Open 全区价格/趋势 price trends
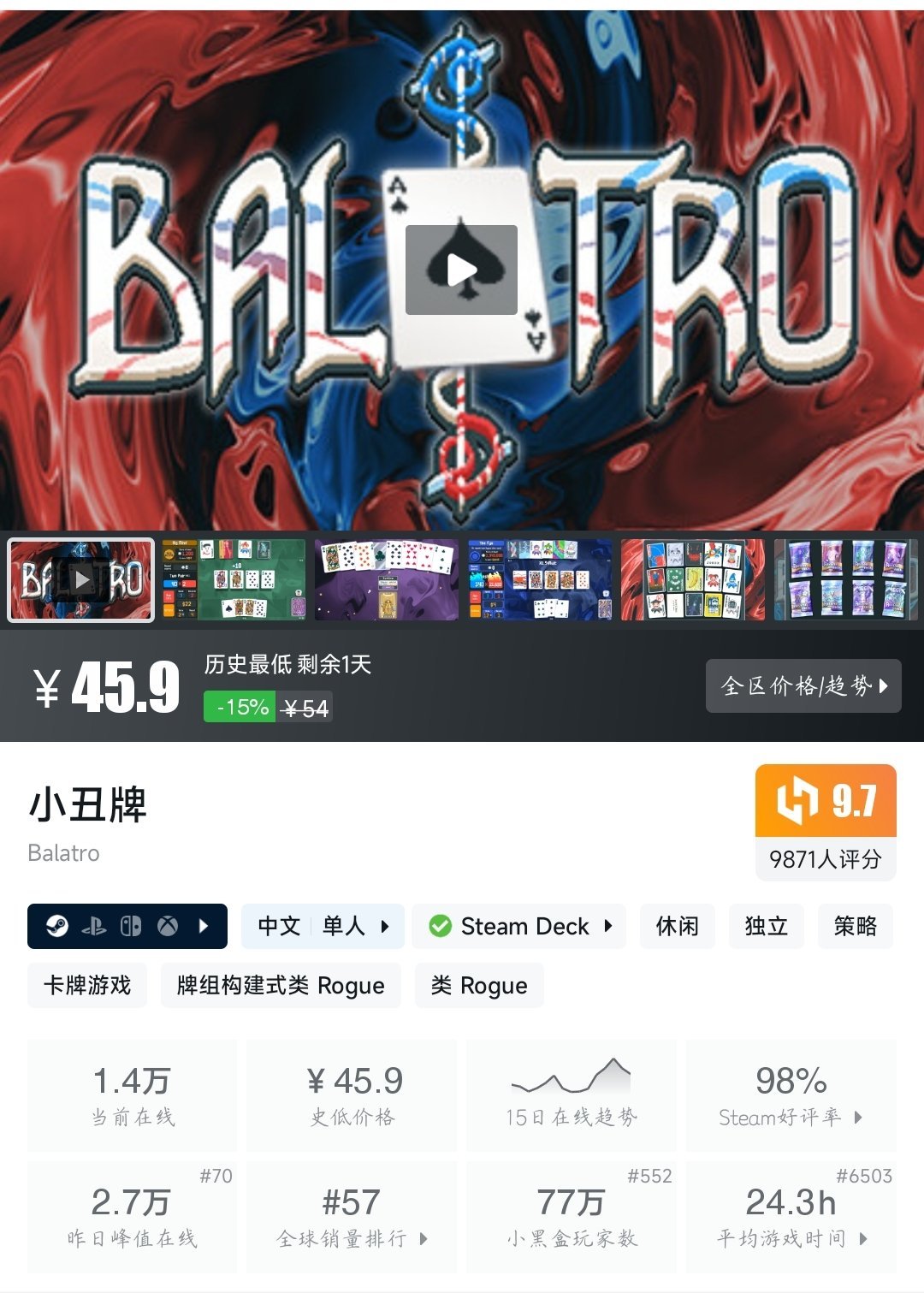The width and height of the screenshot is (924, 1293). click(x=803, y=685)
